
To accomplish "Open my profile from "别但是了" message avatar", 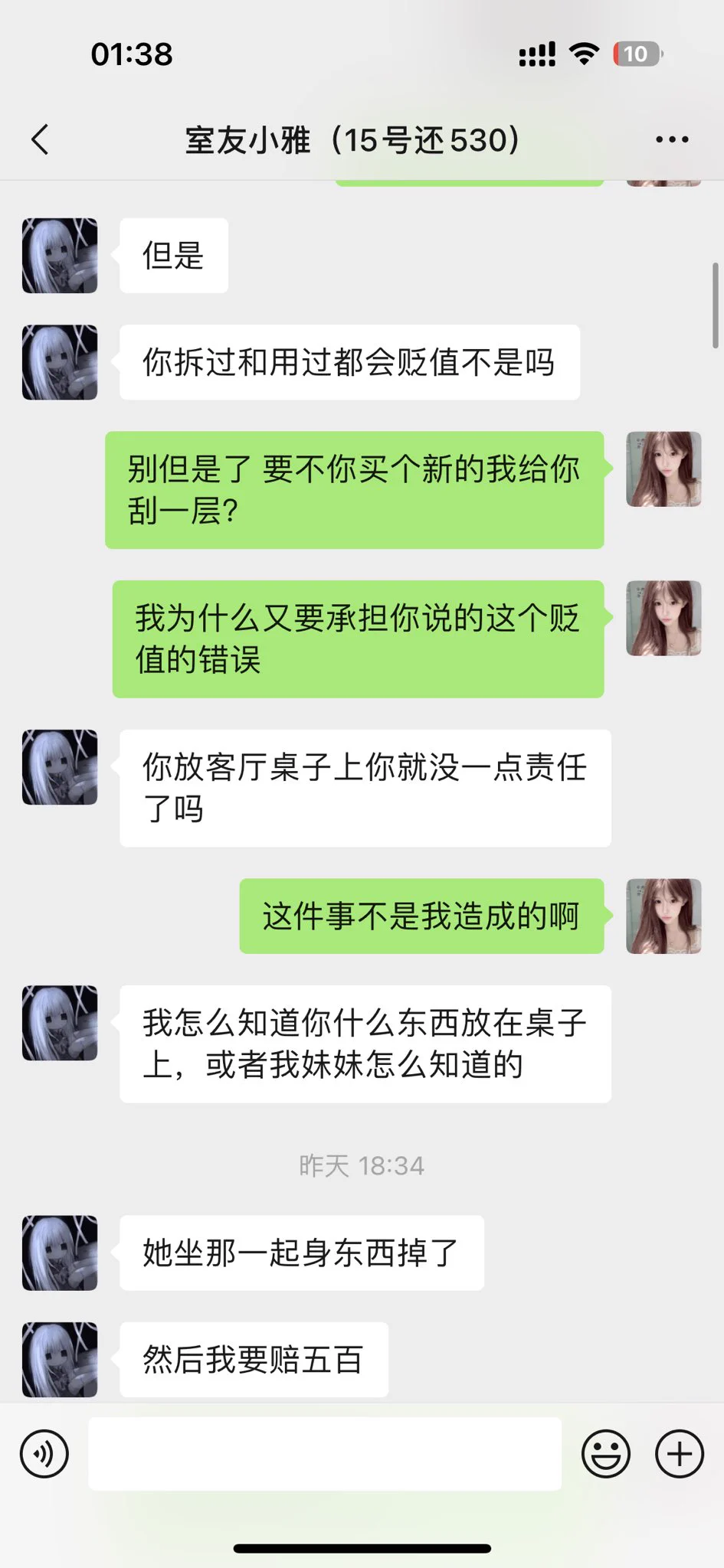I will point(663,469).
